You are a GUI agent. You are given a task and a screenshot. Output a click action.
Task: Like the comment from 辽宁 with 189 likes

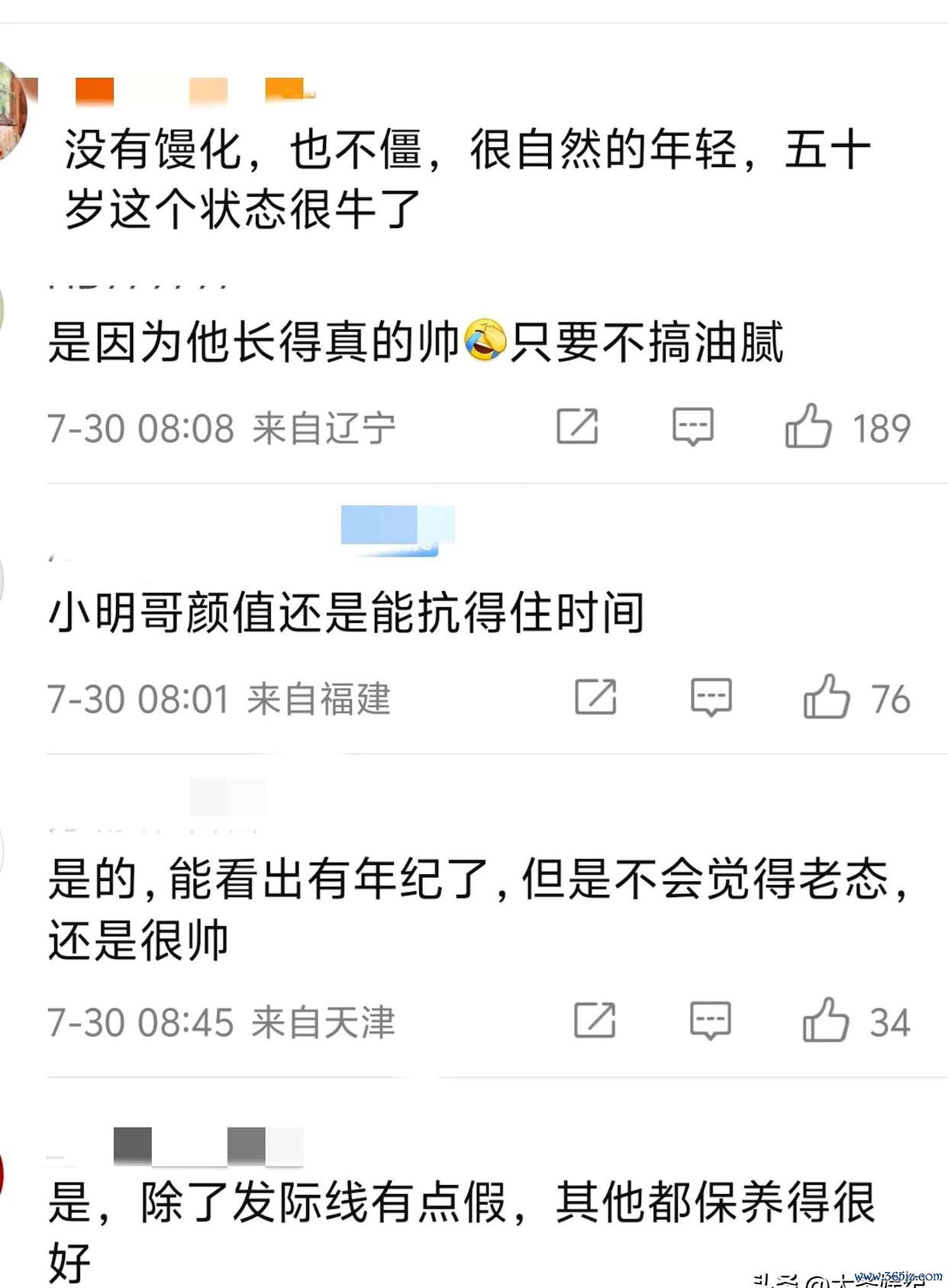click(x=808, y=426)
